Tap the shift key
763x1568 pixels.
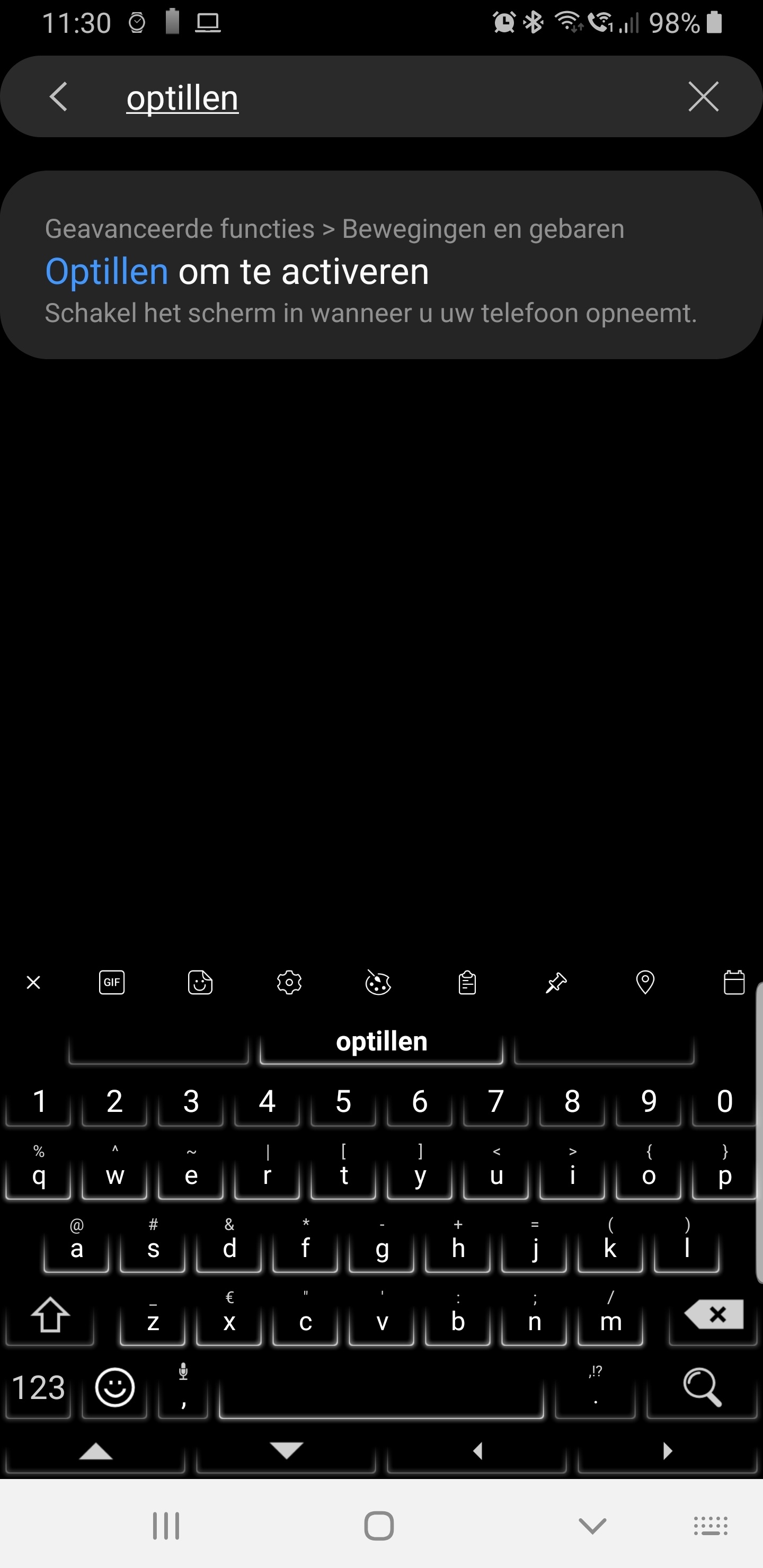(x=50, y=1316)
